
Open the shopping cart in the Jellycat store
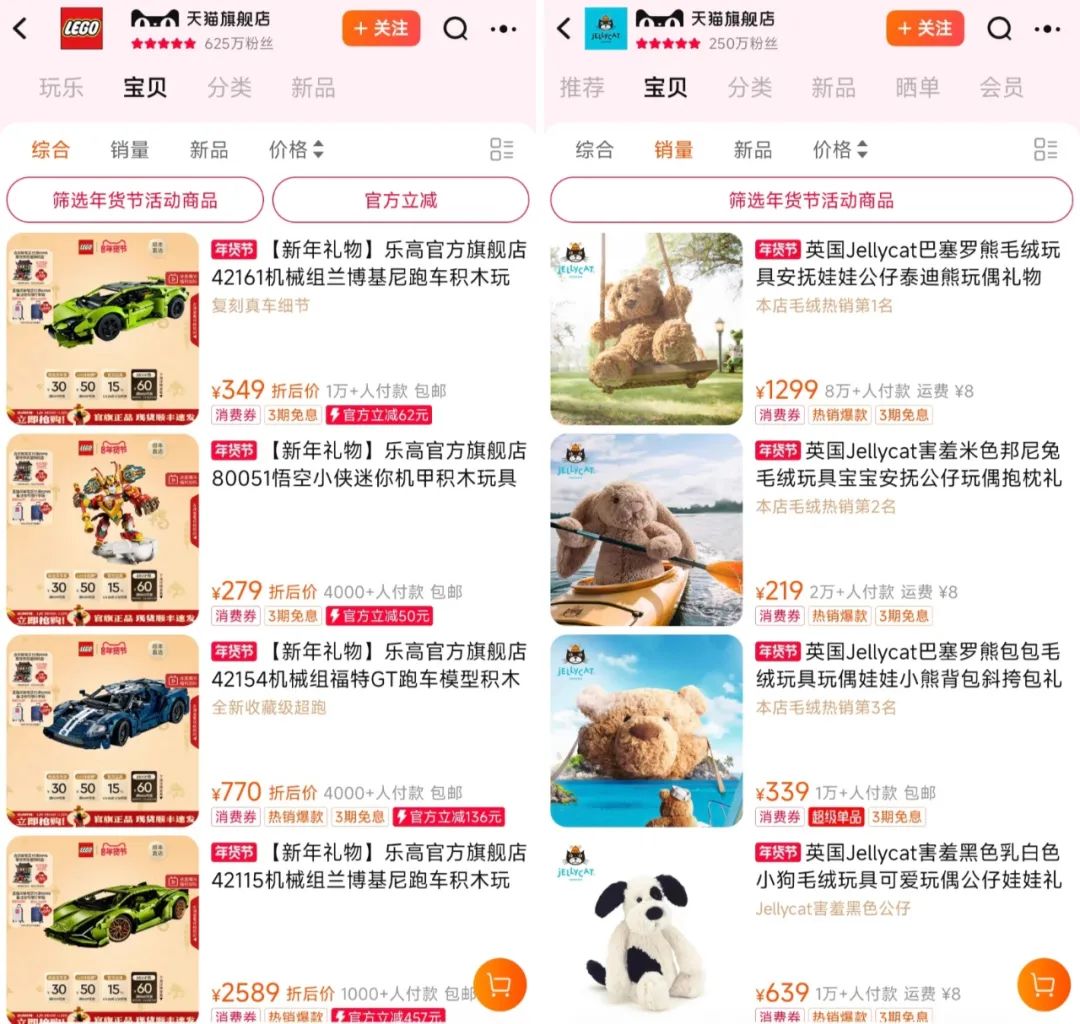click(1043, 985)
